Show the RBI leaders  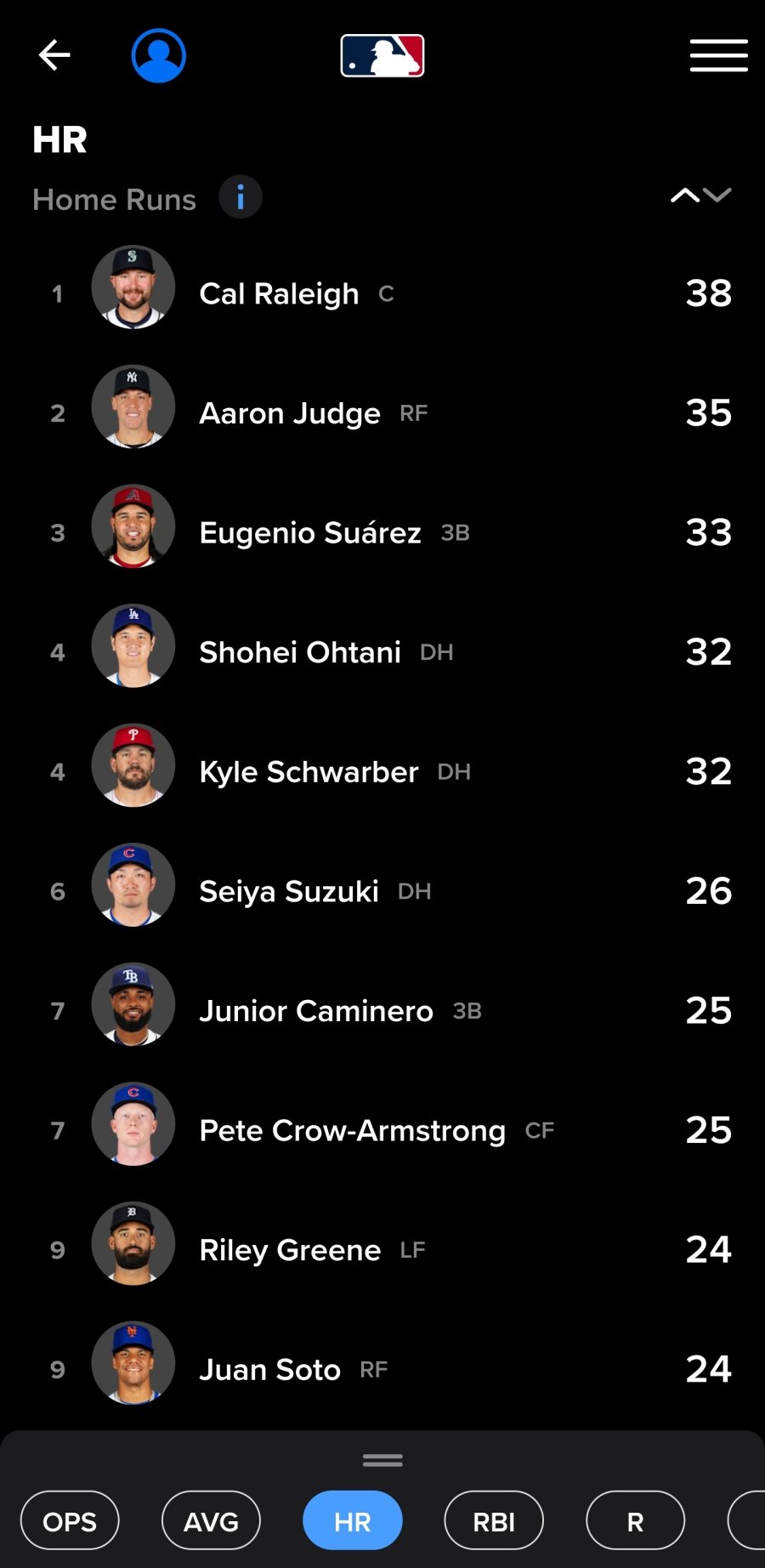point(494,1521)
